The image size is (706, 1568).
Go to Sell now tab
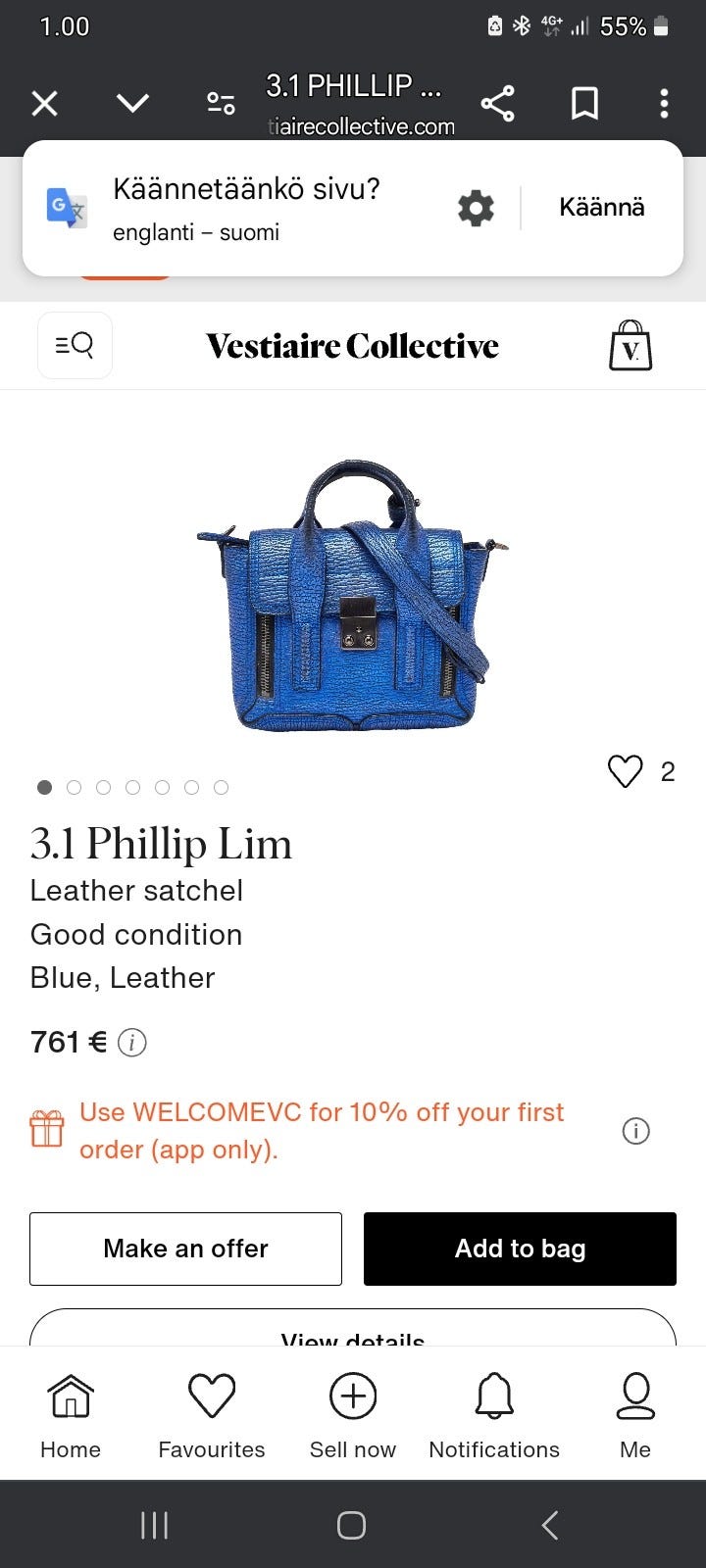[x=353, y=1415]
